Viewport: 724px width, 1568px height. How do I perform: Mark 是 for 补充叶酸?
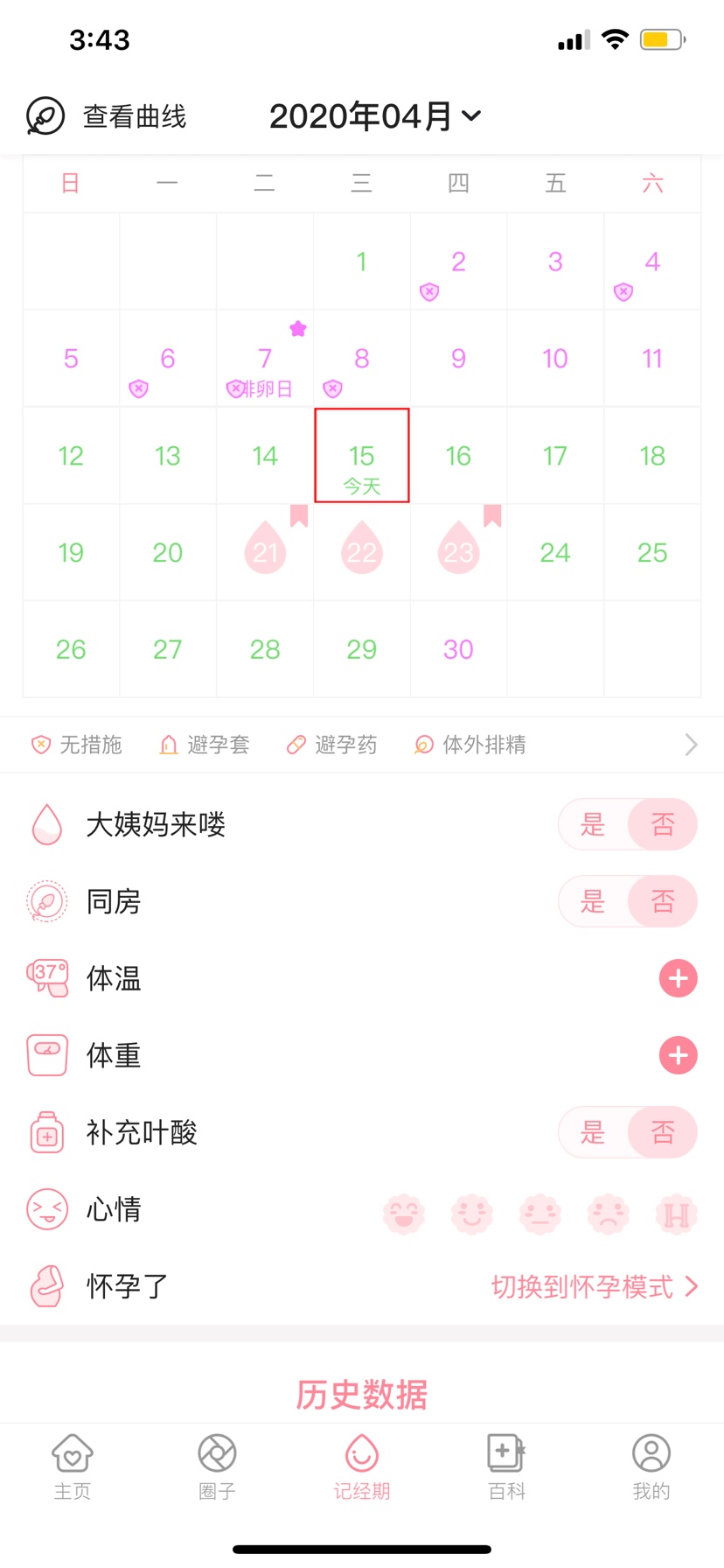(x=593, y=1132)
